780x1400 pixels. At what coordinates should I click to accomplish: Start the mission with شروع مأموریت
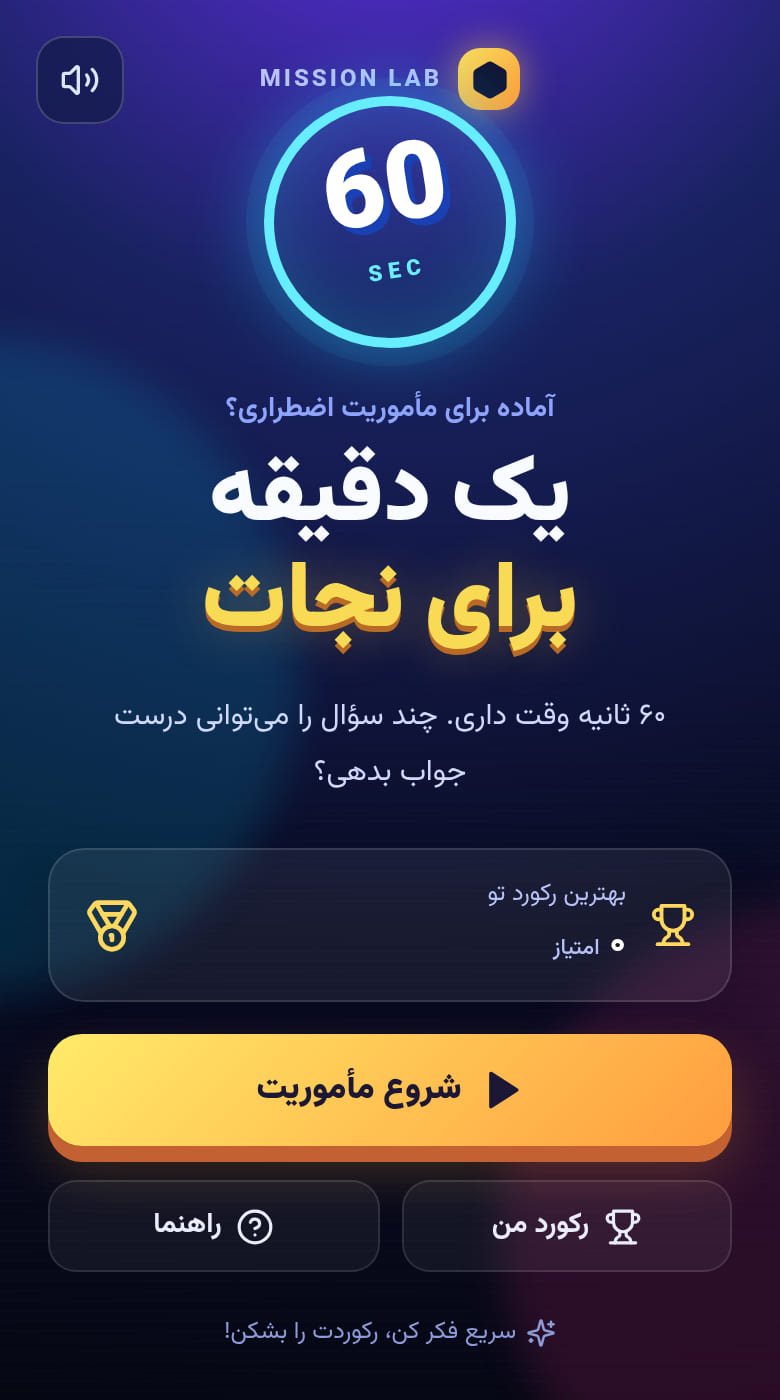click(x=390, y=1090)
